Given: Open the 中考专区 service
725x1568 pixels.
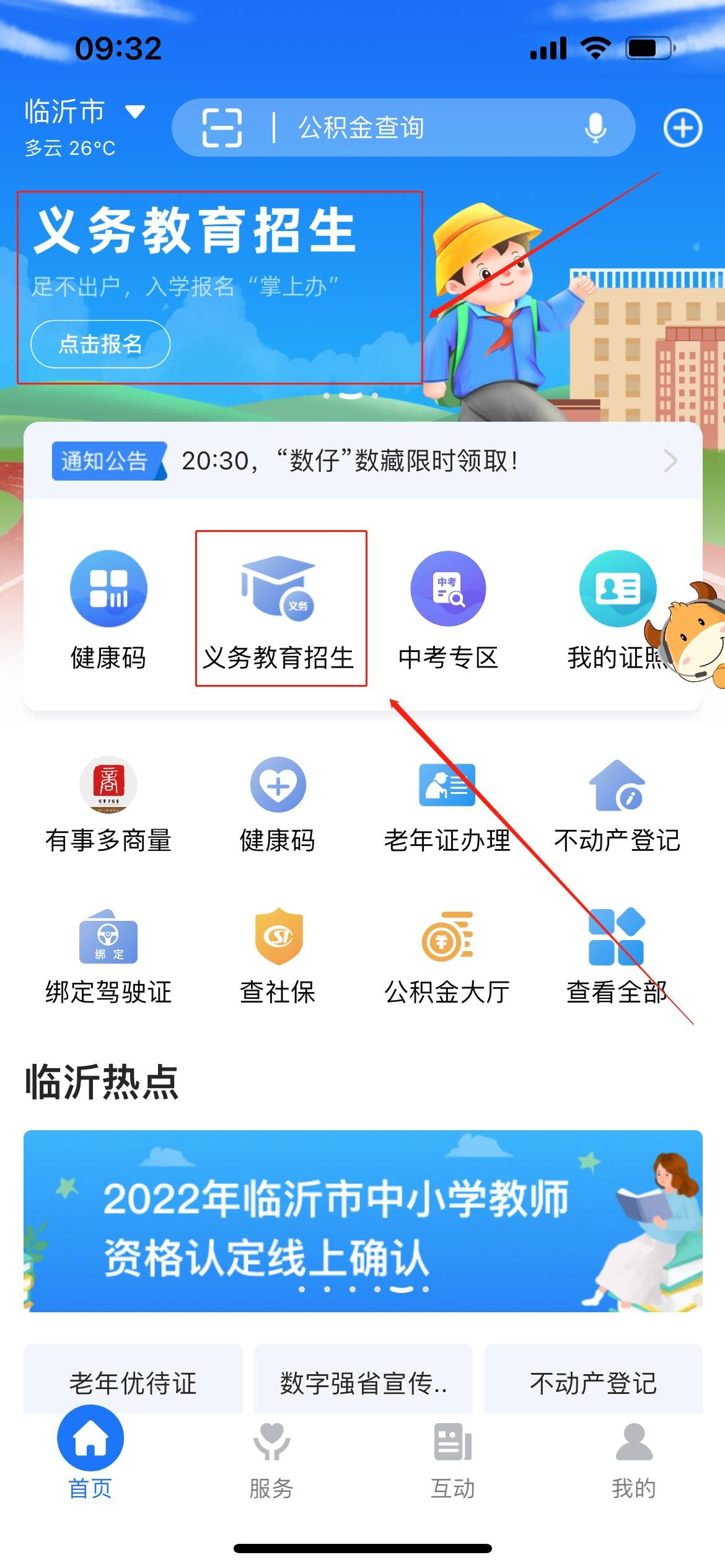Looking at the screenshot, I should (448, 610).
